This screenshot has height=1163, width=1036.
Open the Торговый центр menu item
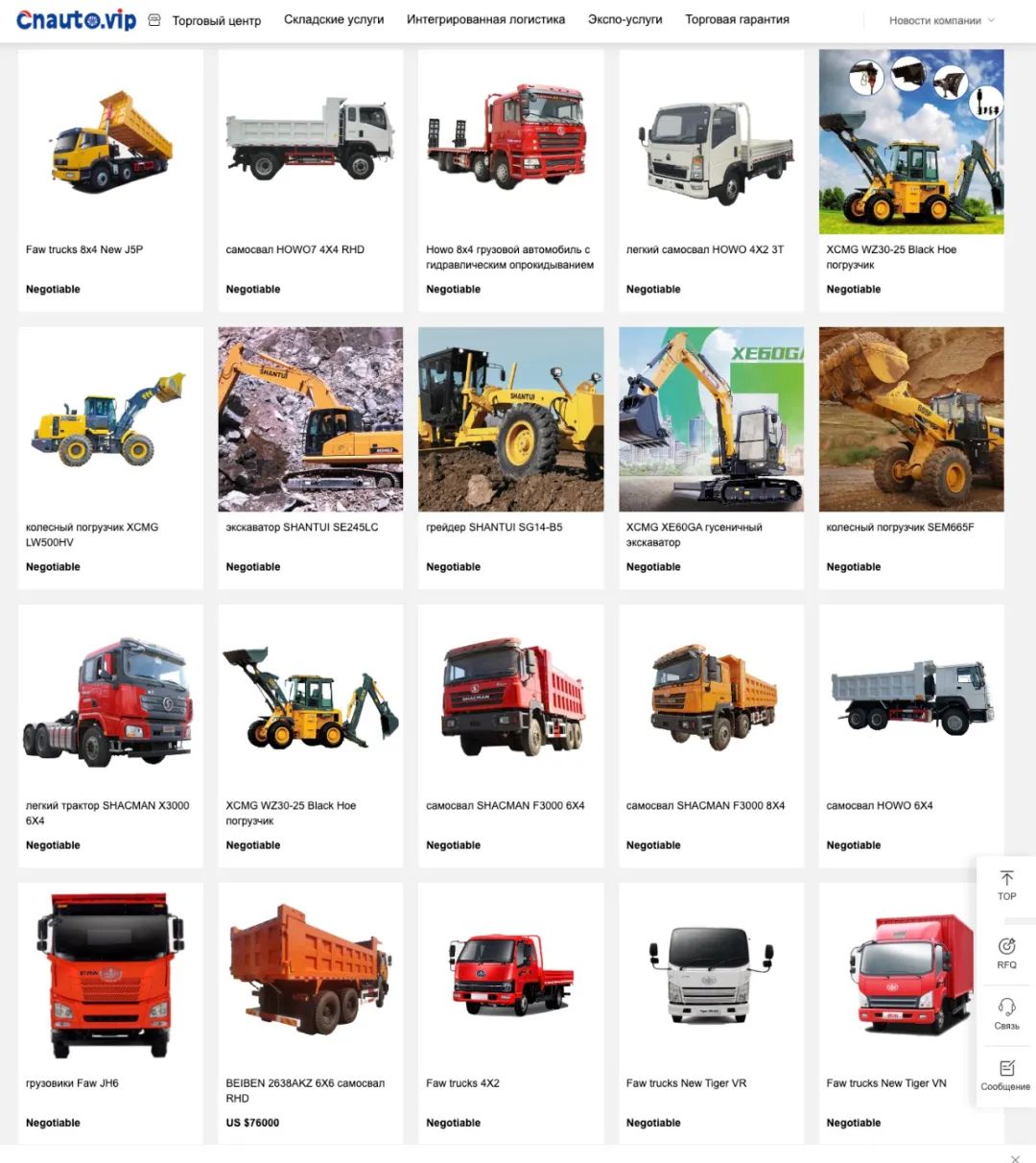click(x=216, y=20)
